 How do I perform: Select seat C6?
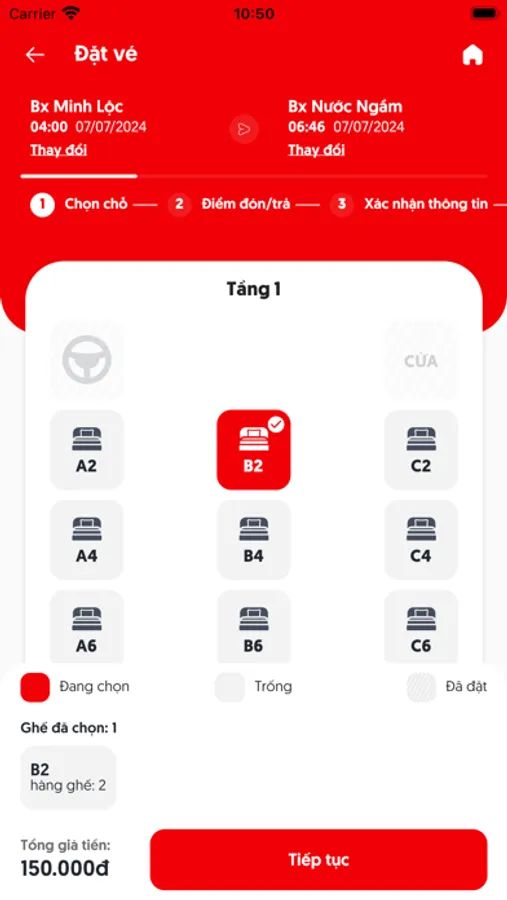tap(421, 628)
